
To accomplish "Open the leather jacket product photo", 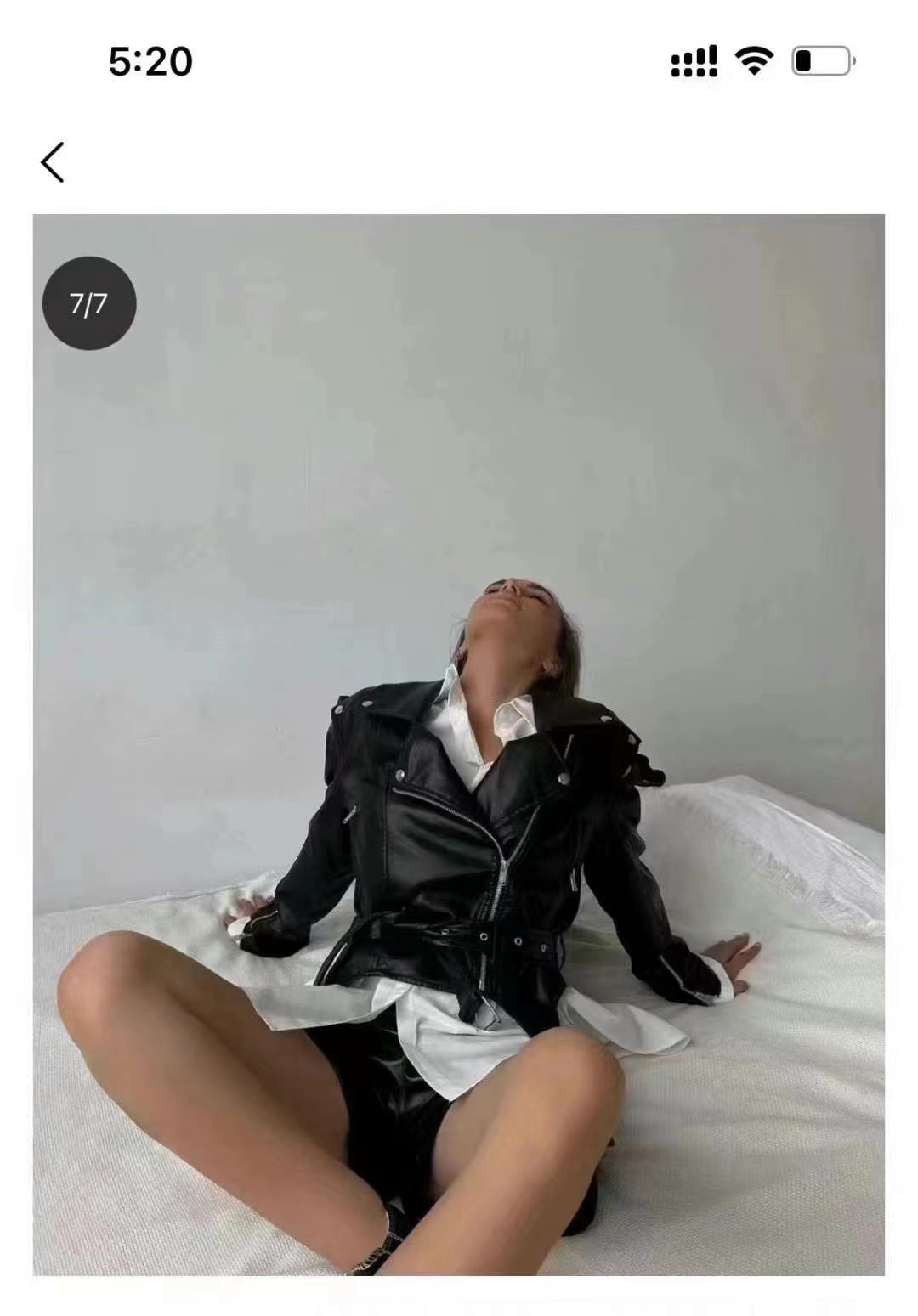I will [459, 744].
